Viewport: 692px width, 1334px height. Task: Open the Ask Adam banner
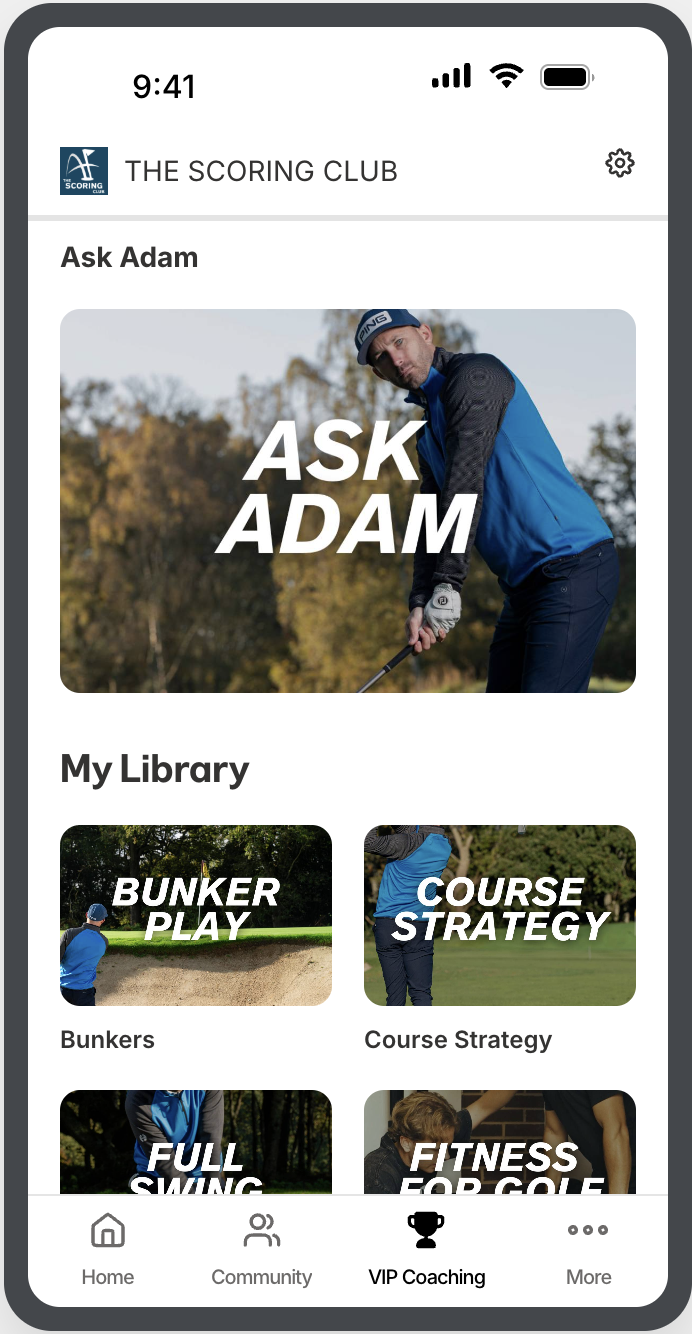(x=348, y=501)
